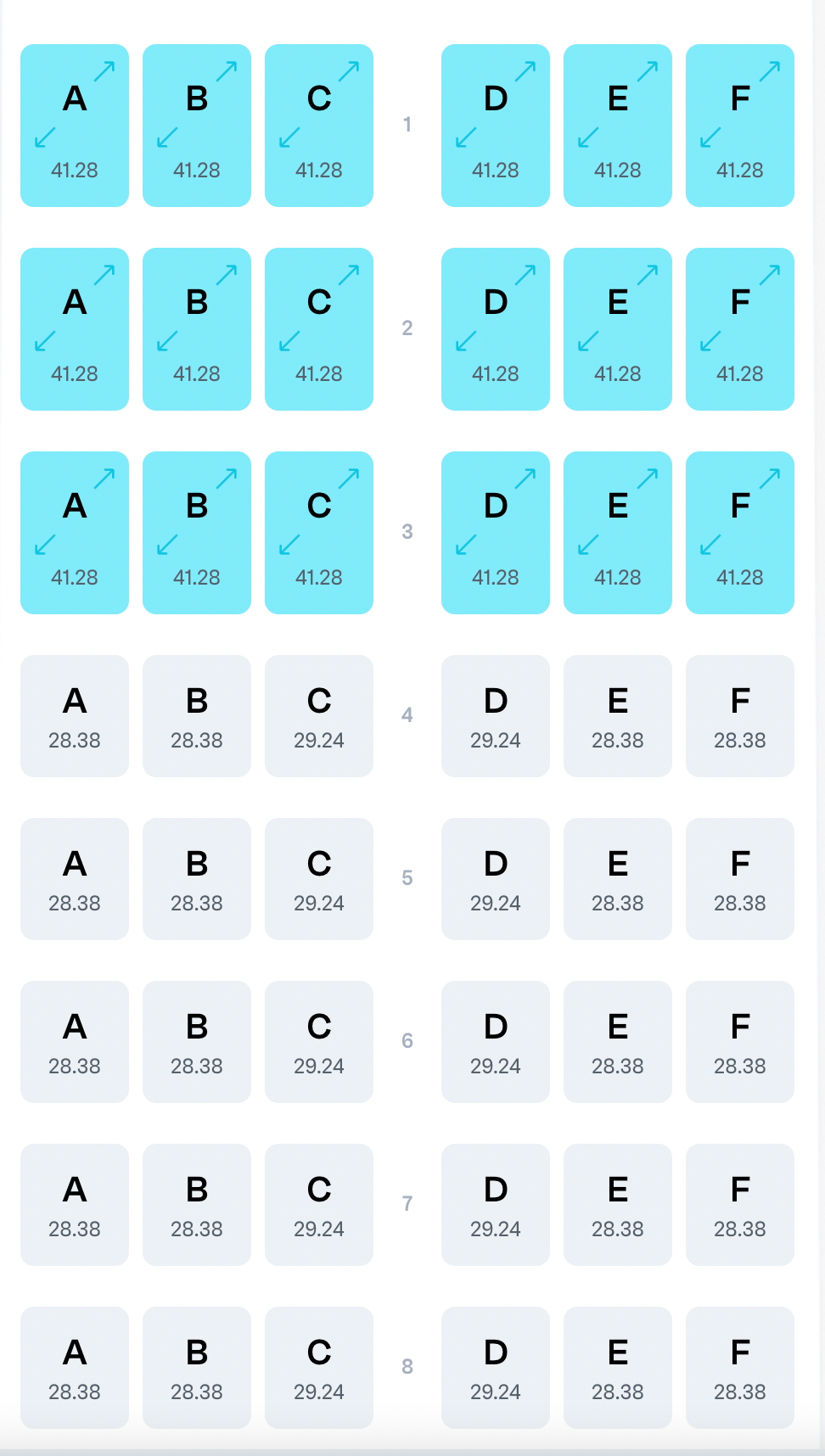This screenshot has height=1456, width=825.
Task: Select window seat 8F for 28.38
Action: (740, 1368)
